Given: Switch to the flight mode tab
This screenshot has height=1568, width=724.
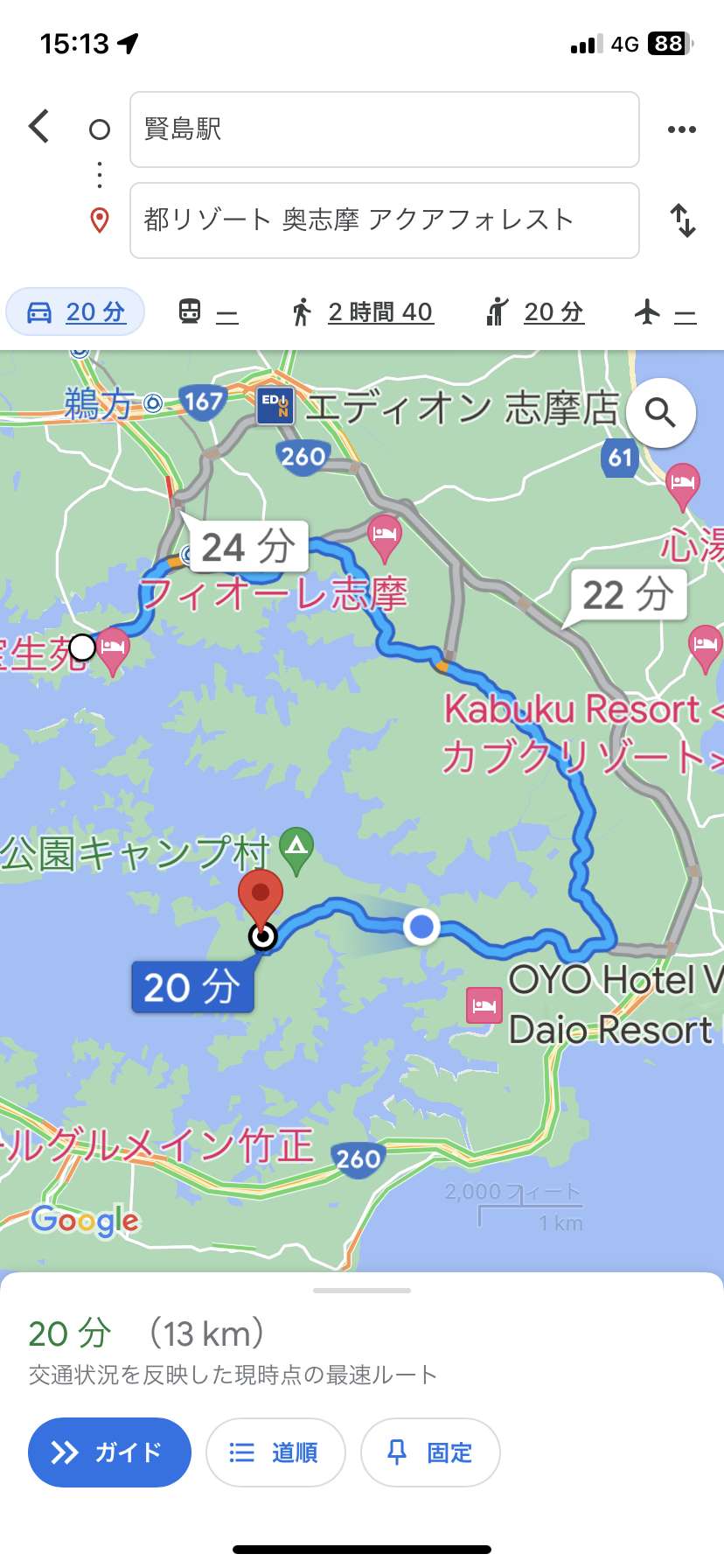Looking at the screenshot, I should pyautogui.click(x=665, y=312).
